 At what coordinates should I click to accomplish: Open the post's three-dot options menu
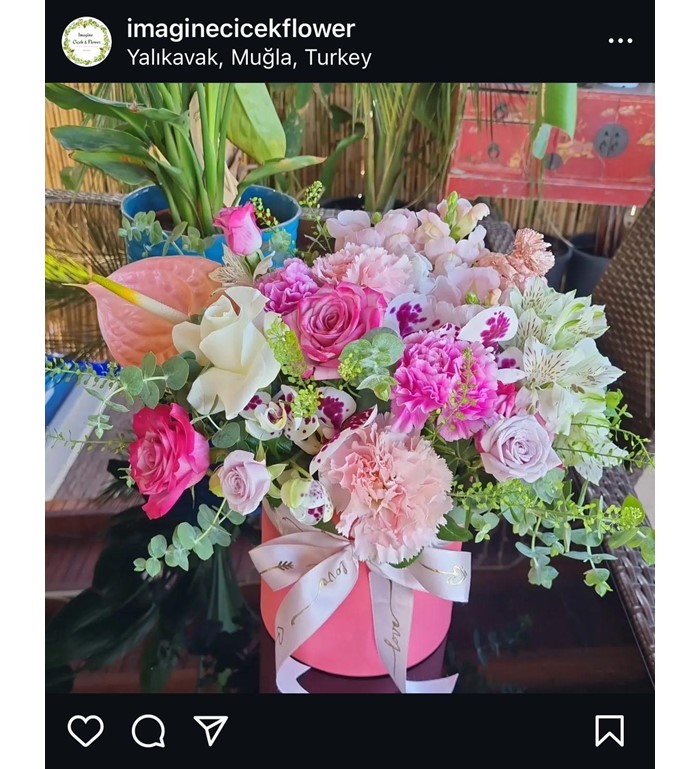[x=620, y=41]
